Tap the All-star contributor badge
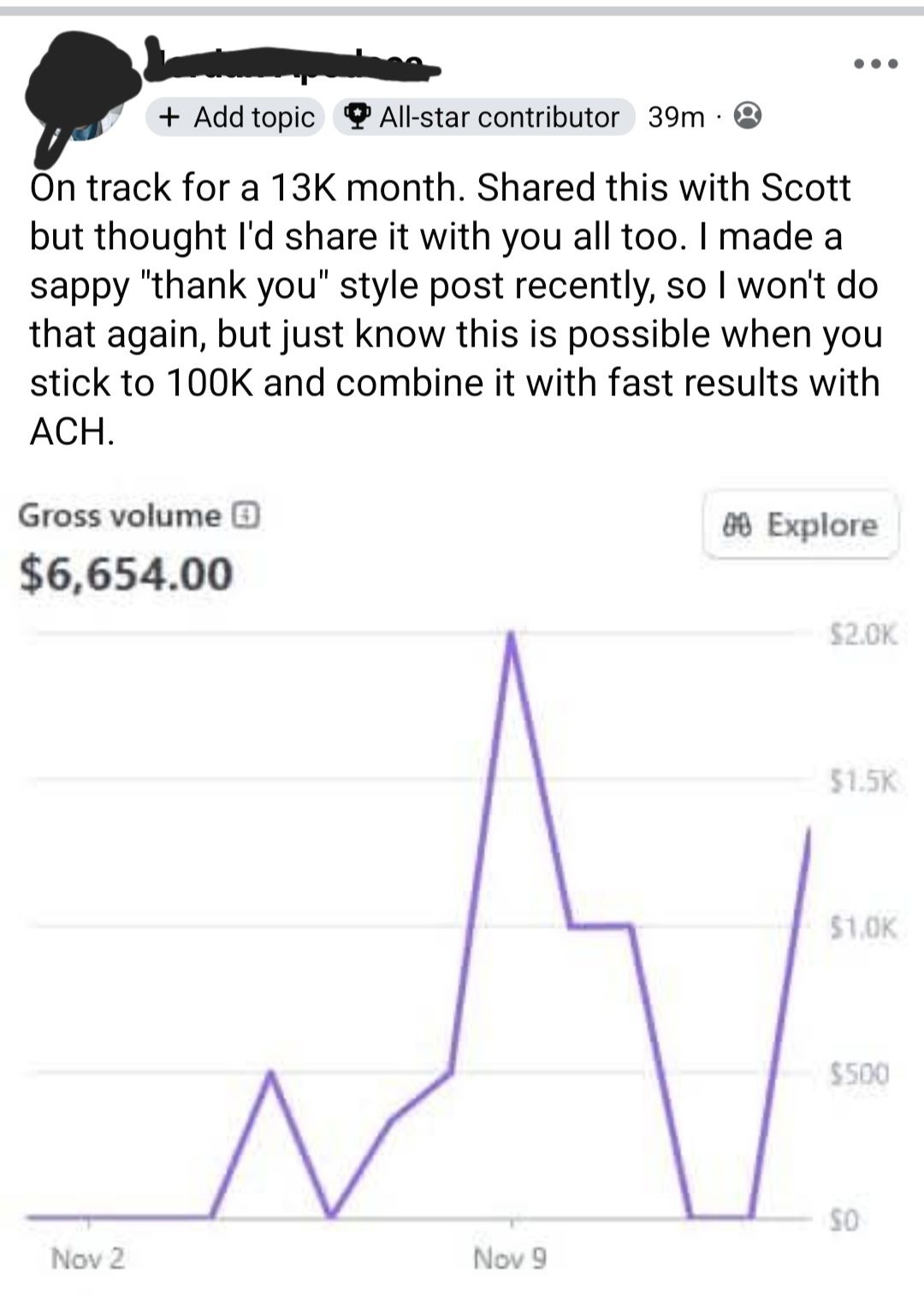This screenshot has width=924, height=1294. 484,116
